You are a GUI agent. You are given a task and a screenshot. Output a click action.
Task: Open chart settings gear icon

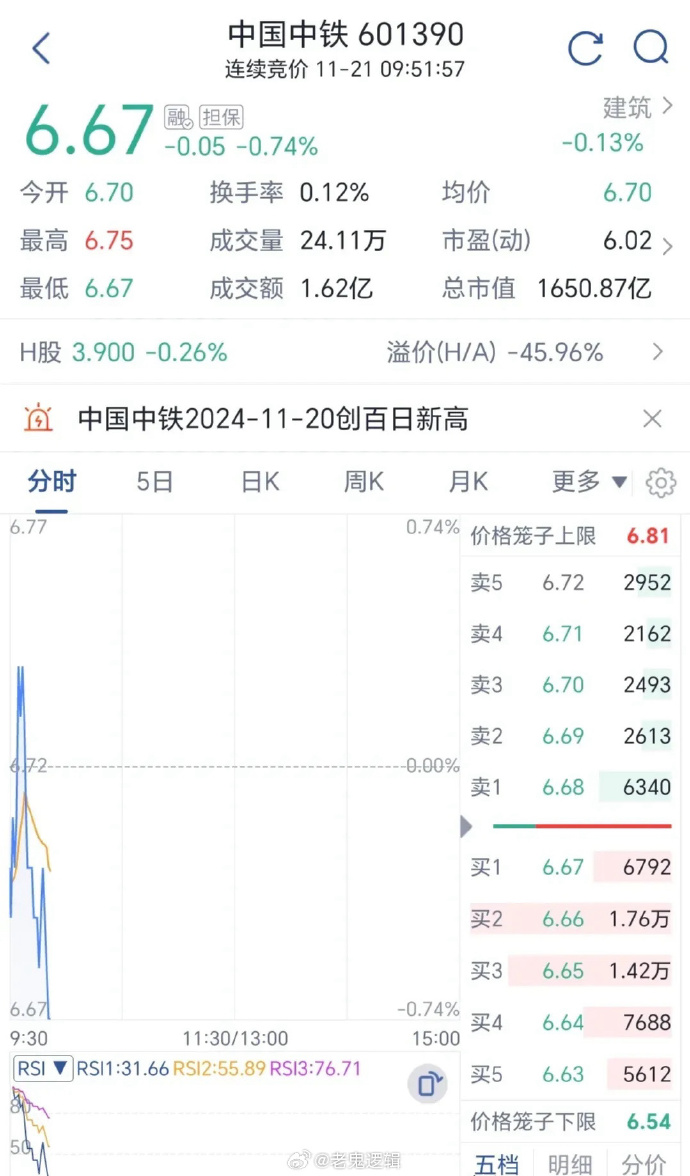[661, 483]
